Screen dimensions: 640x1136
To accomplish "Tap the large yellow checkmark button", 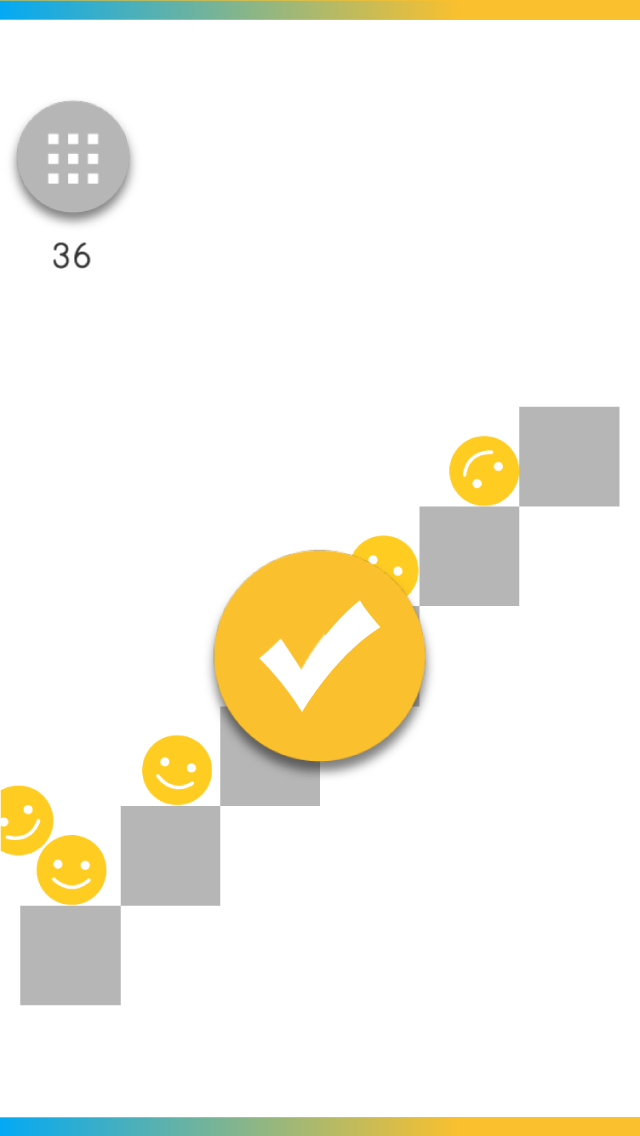I will [x=320, y=656].
